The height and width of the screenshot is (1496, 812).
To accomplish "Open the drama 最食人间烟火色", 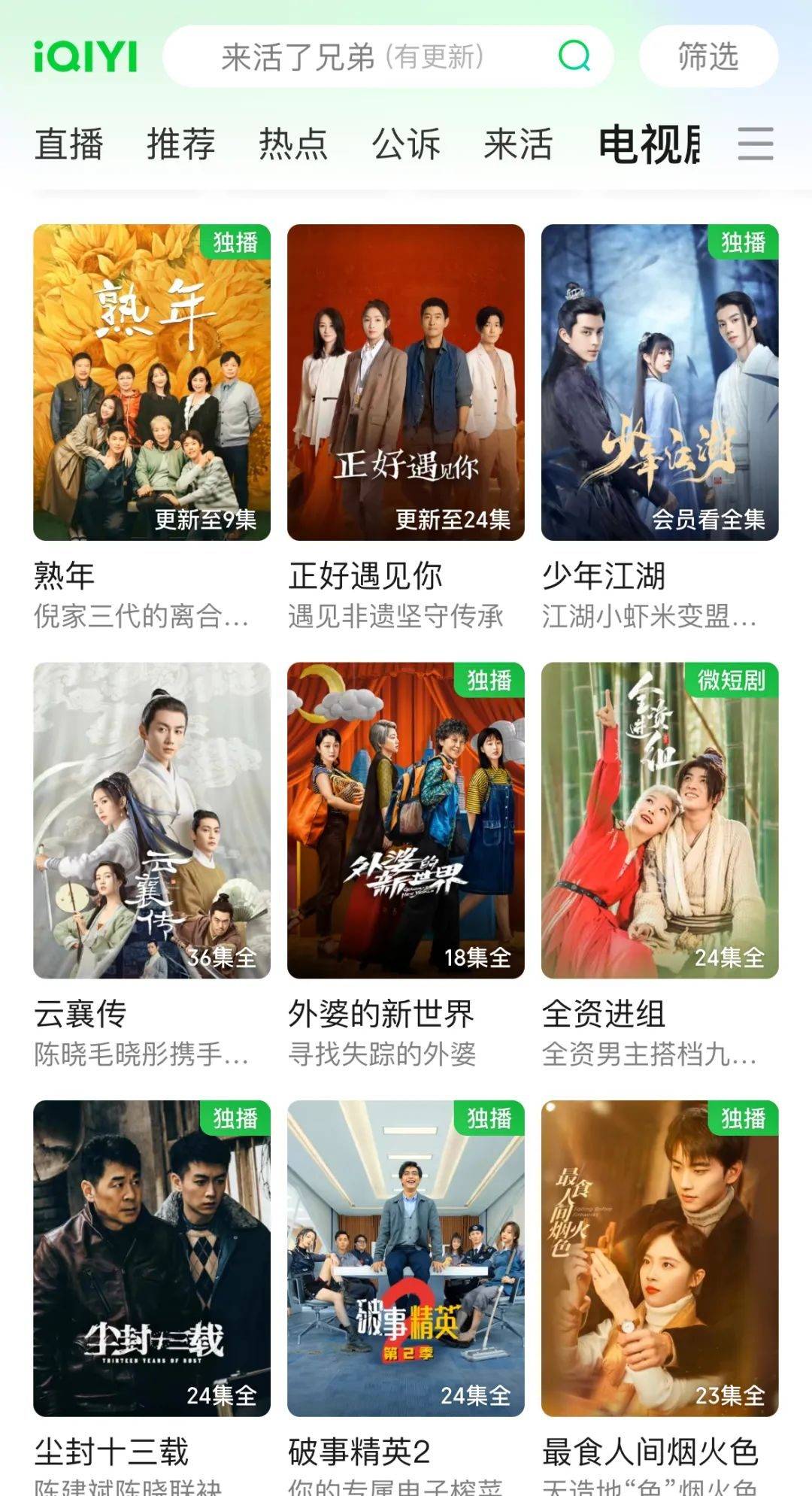I will (x=659, y=1258).
